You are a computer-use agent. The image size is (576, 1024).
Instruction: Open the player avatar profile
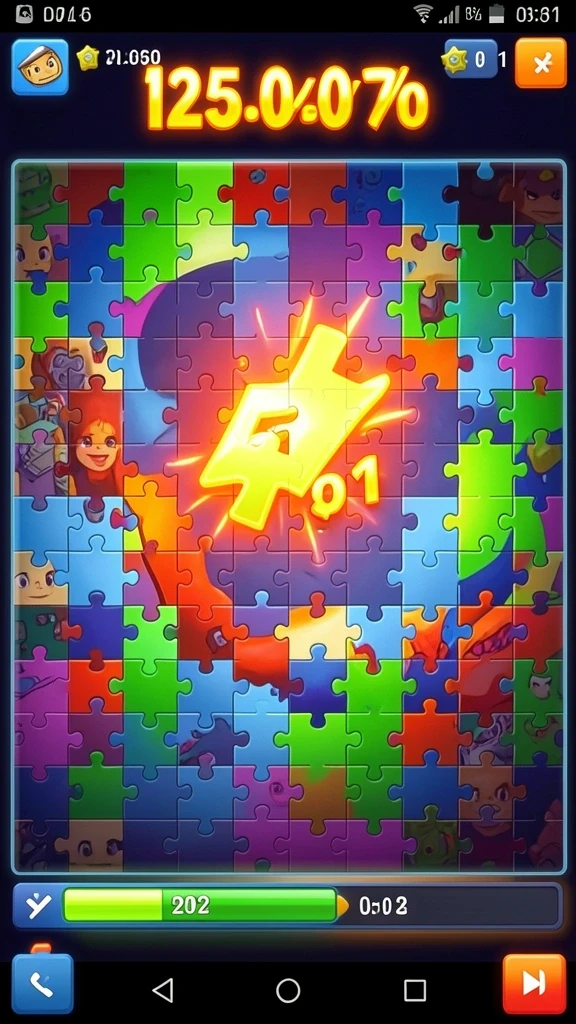[40, 67]
